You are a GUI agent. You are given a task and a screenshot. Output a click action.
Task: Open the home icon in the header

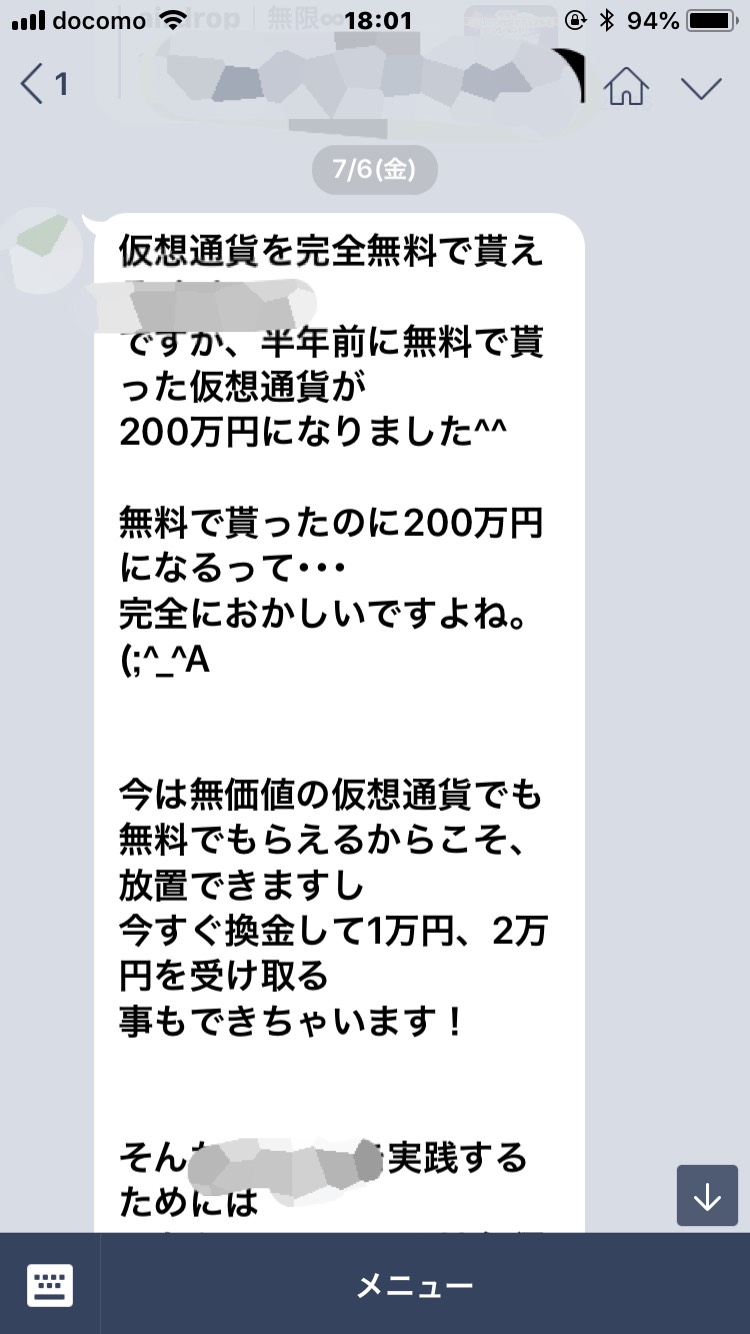pyautogui.click(x=626, y=86)
